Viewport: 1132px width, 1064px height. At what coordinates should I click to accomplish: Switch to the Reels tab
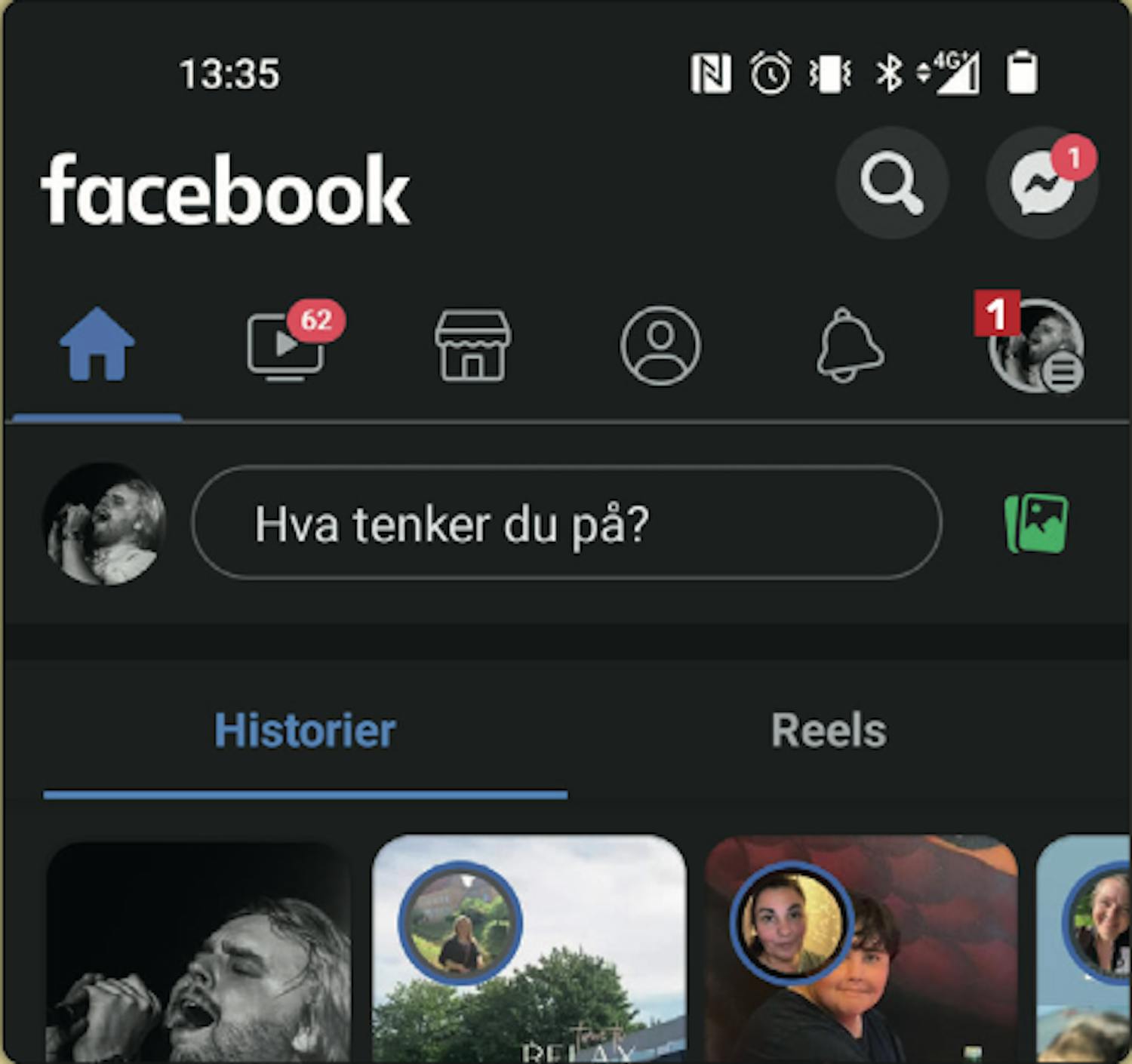click(829, 730)
